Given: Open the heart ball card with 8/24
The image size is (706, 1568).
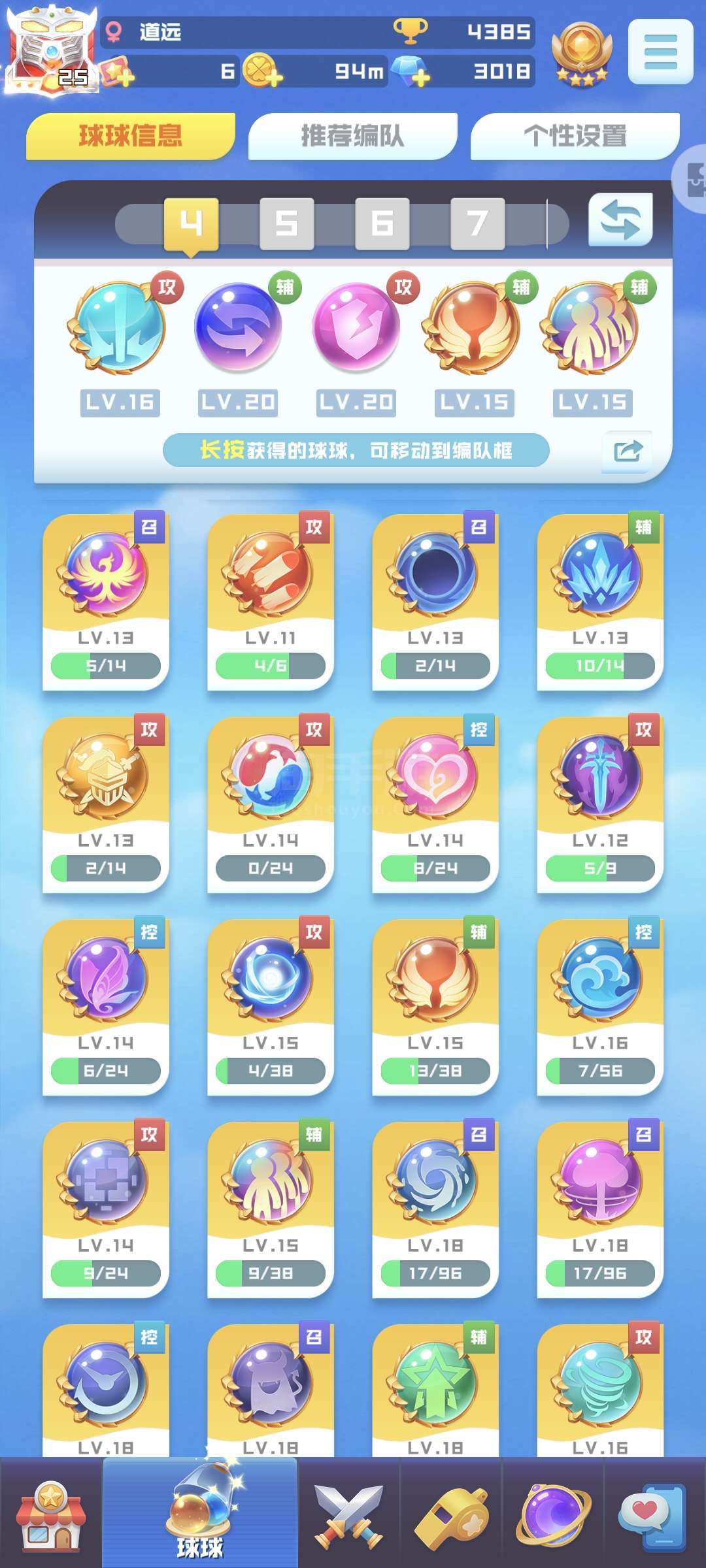Looking at the screenshot, I should [435, 804].
